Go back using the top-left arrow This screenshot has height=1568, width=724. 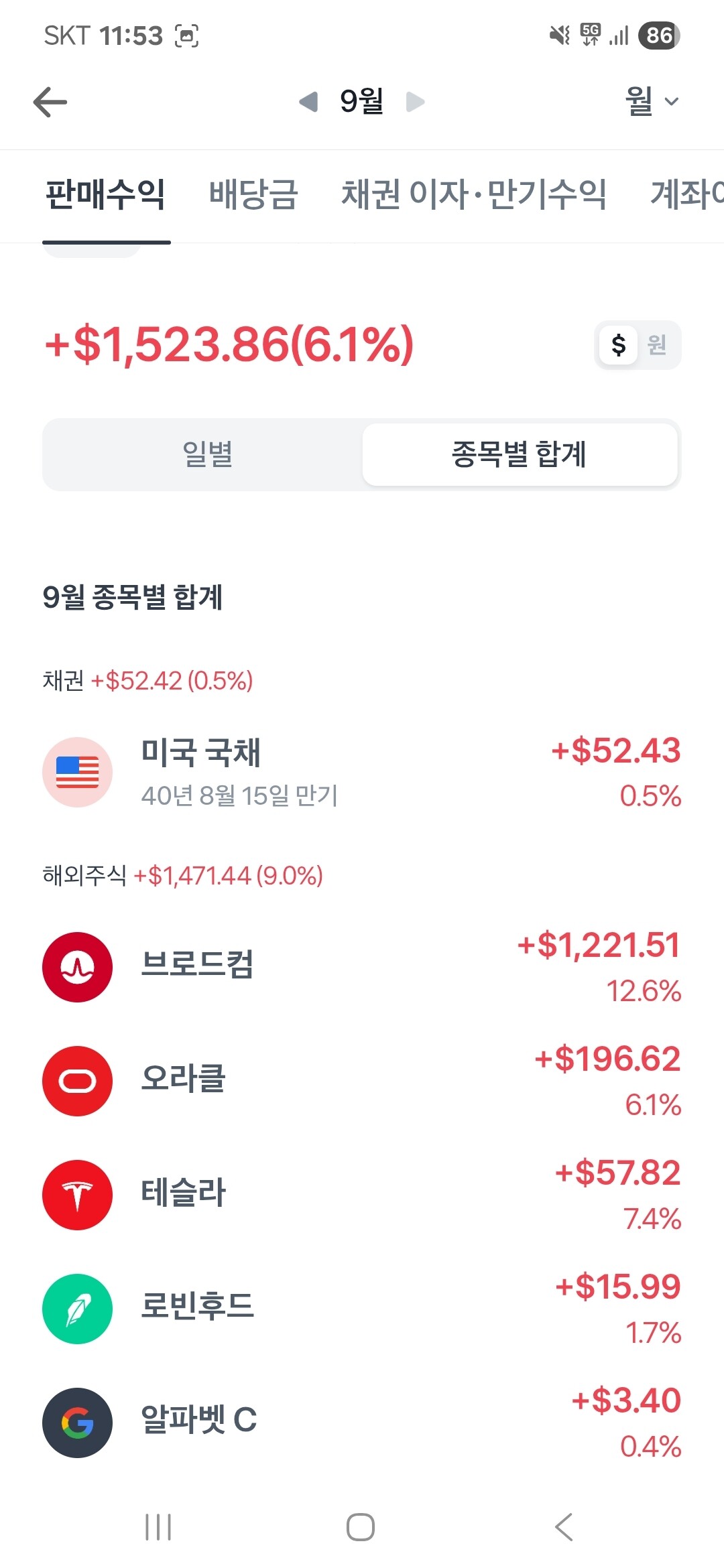coord(50,103)
